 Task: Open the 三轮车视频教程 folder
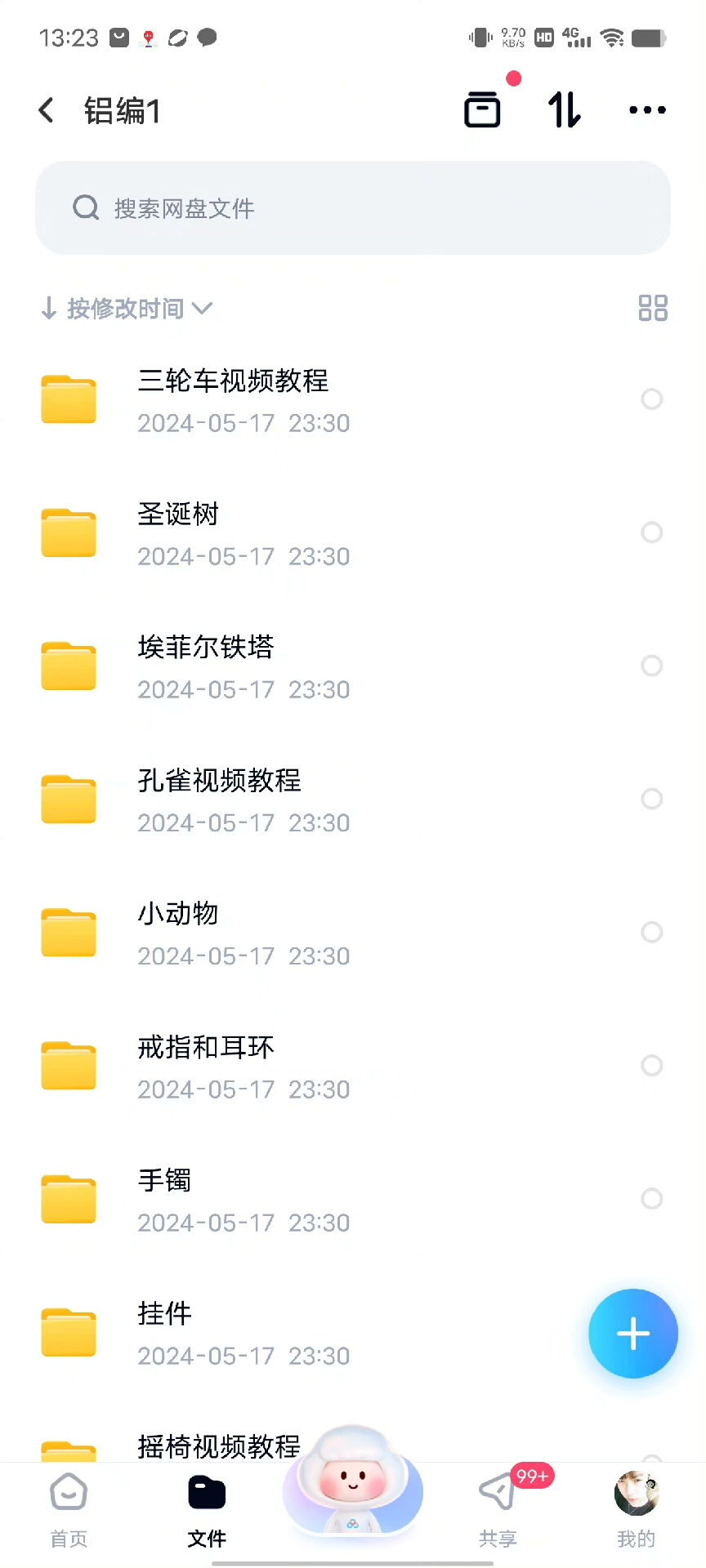click(x=233, y=399)
